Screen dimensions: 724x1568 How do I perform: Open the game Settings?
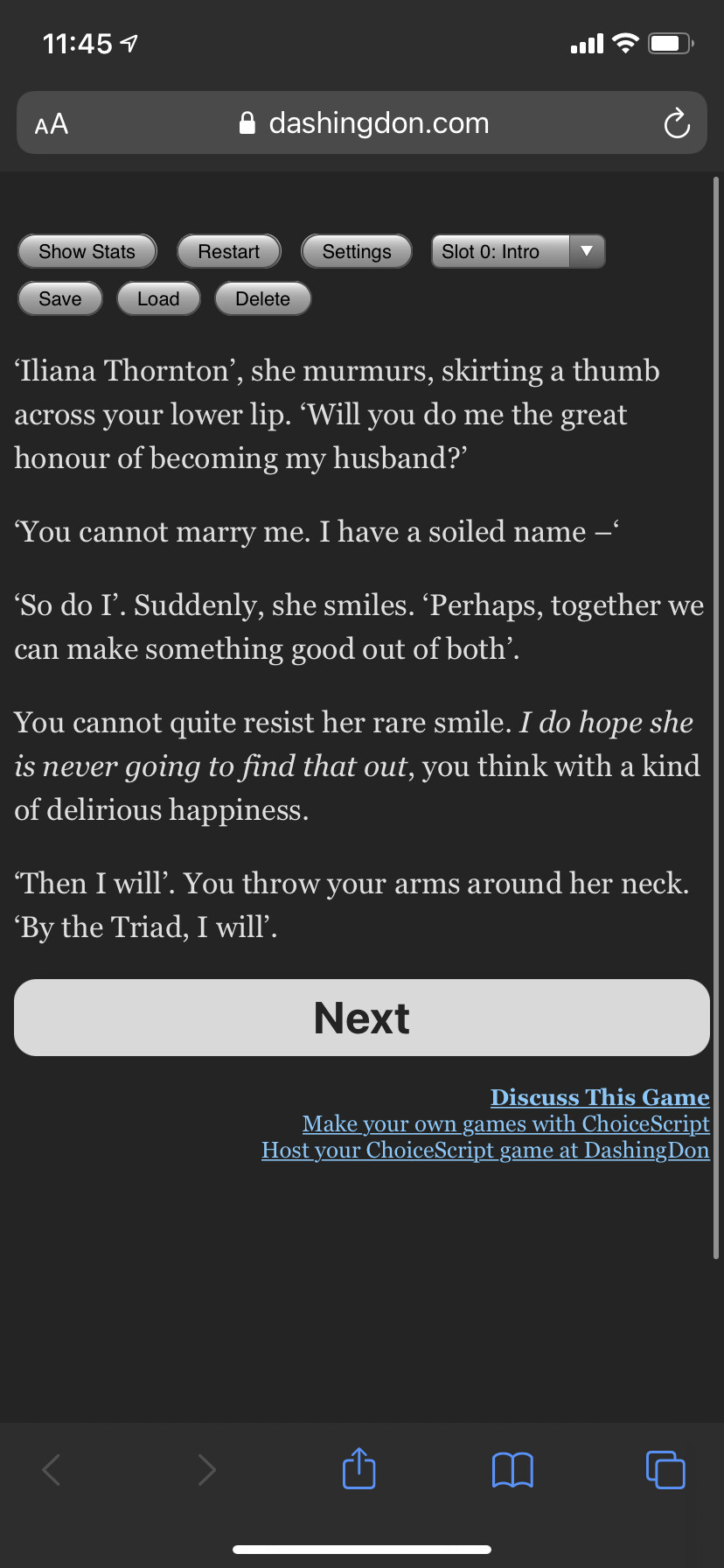(x=356, y=252)
